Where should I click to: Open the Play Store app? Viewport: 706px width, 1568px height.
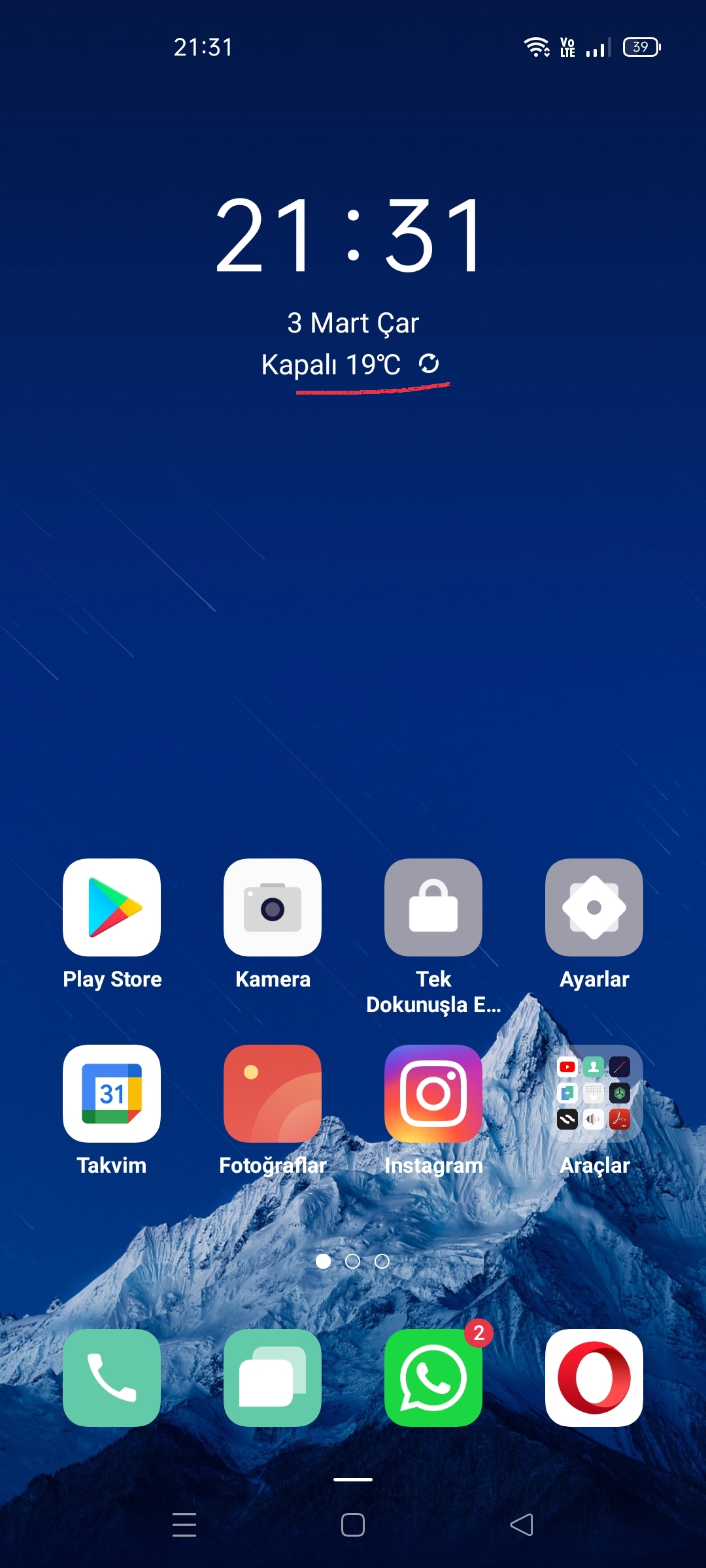tap(112, 907)
